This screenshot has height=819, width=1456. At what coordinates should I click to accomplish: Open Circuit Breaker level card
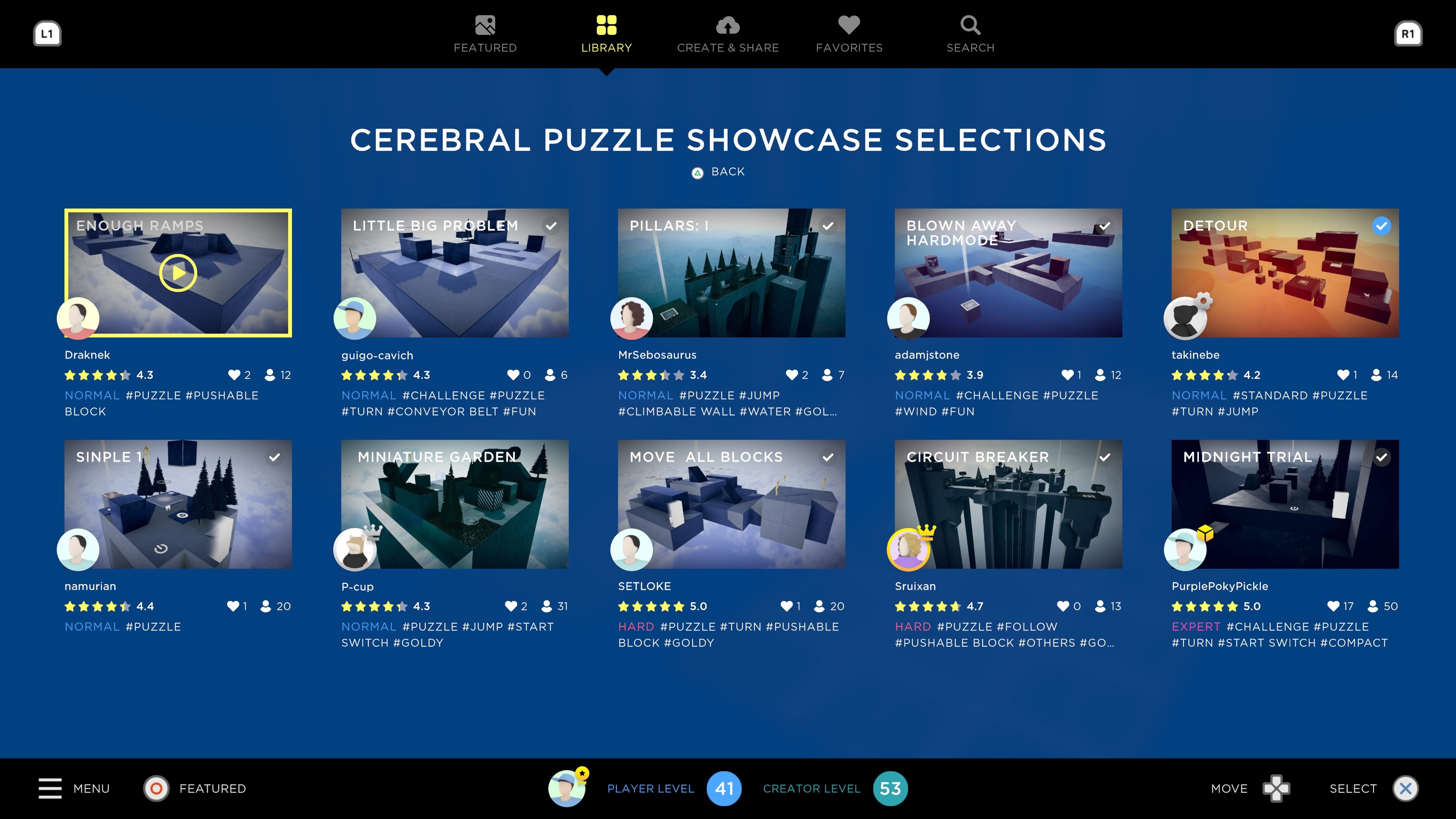click(1008, 504)
